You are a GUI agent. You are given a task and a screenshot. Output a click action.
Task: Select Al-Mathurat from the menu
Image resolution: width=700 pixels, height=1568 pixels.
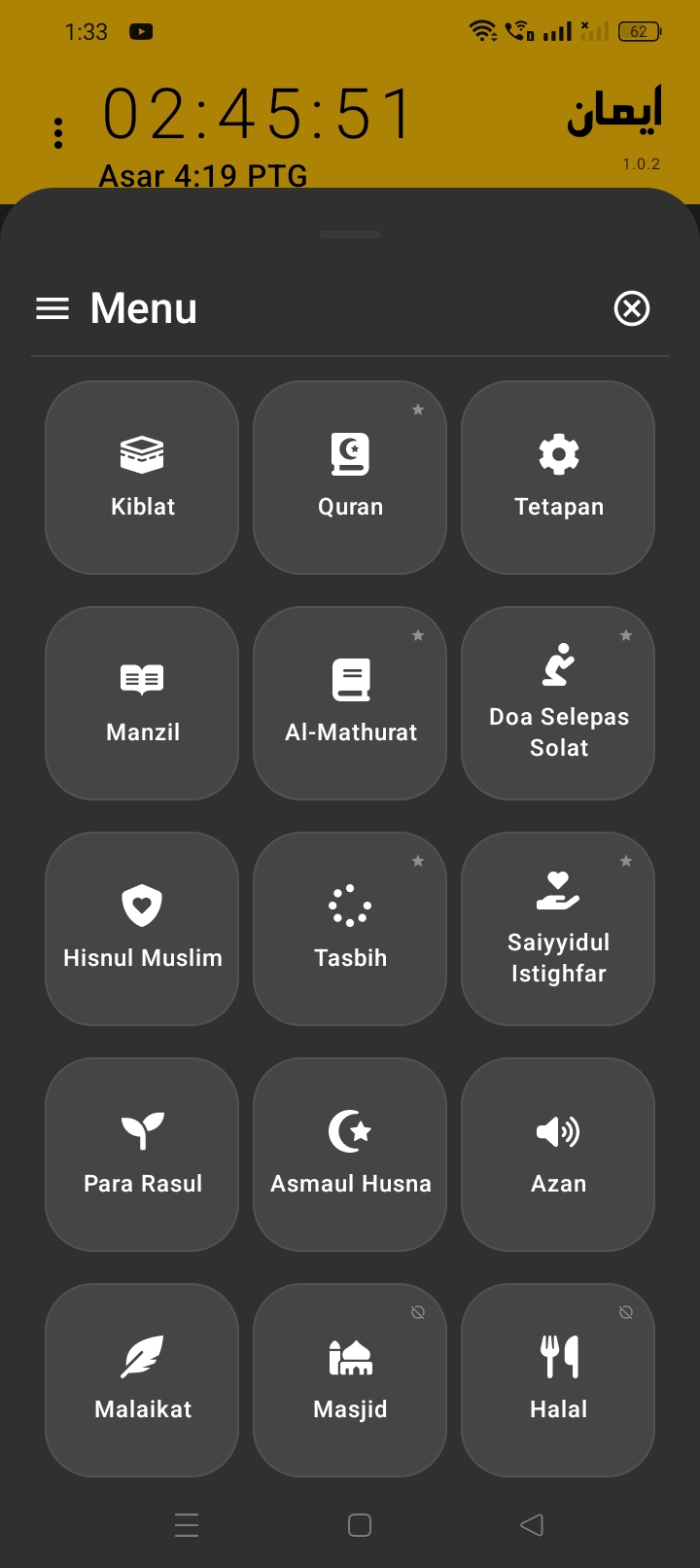[350, 702]
